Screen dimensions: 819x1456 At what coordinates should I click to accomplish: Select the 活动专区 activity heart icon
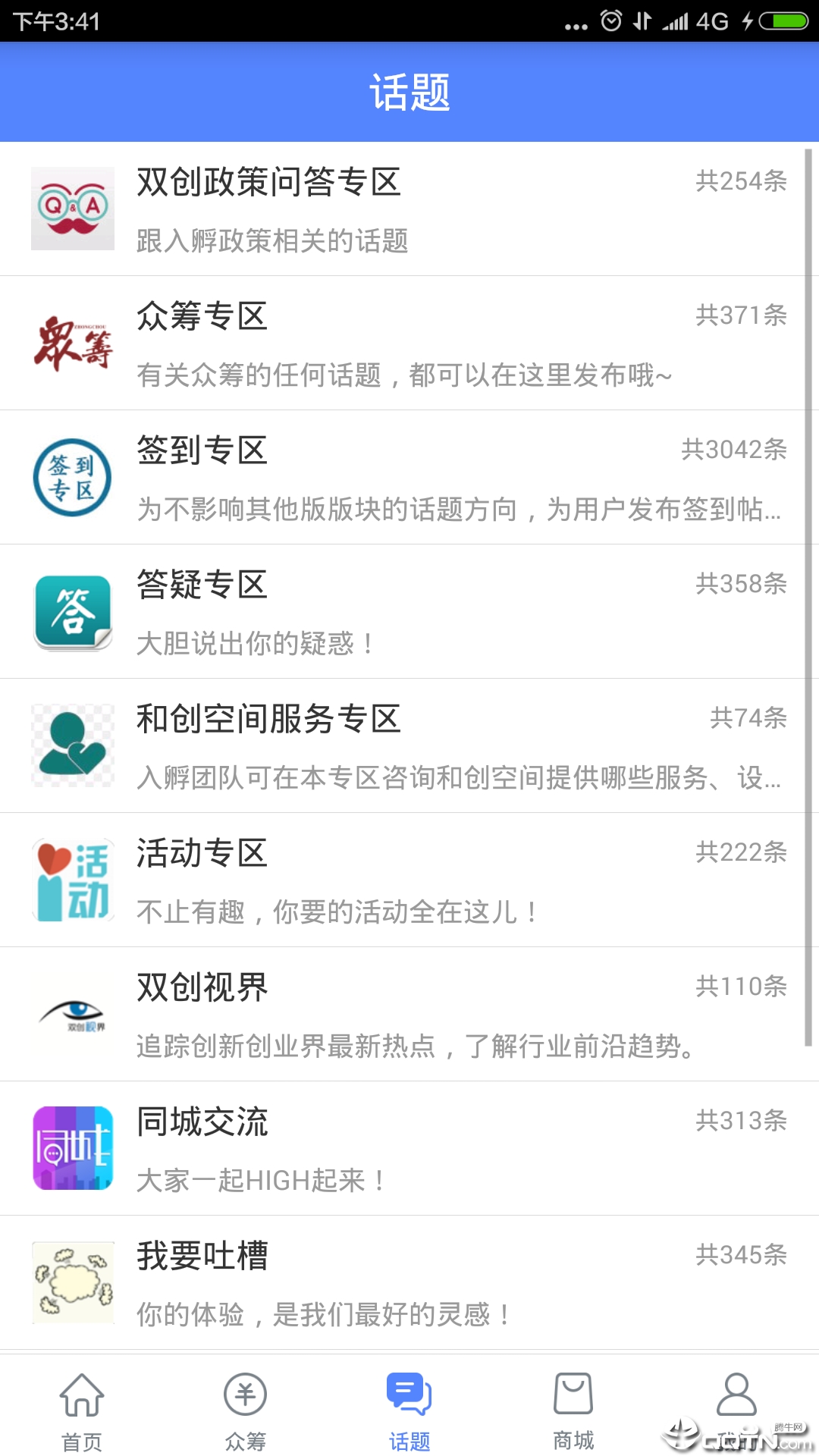[x=72, y=880]
